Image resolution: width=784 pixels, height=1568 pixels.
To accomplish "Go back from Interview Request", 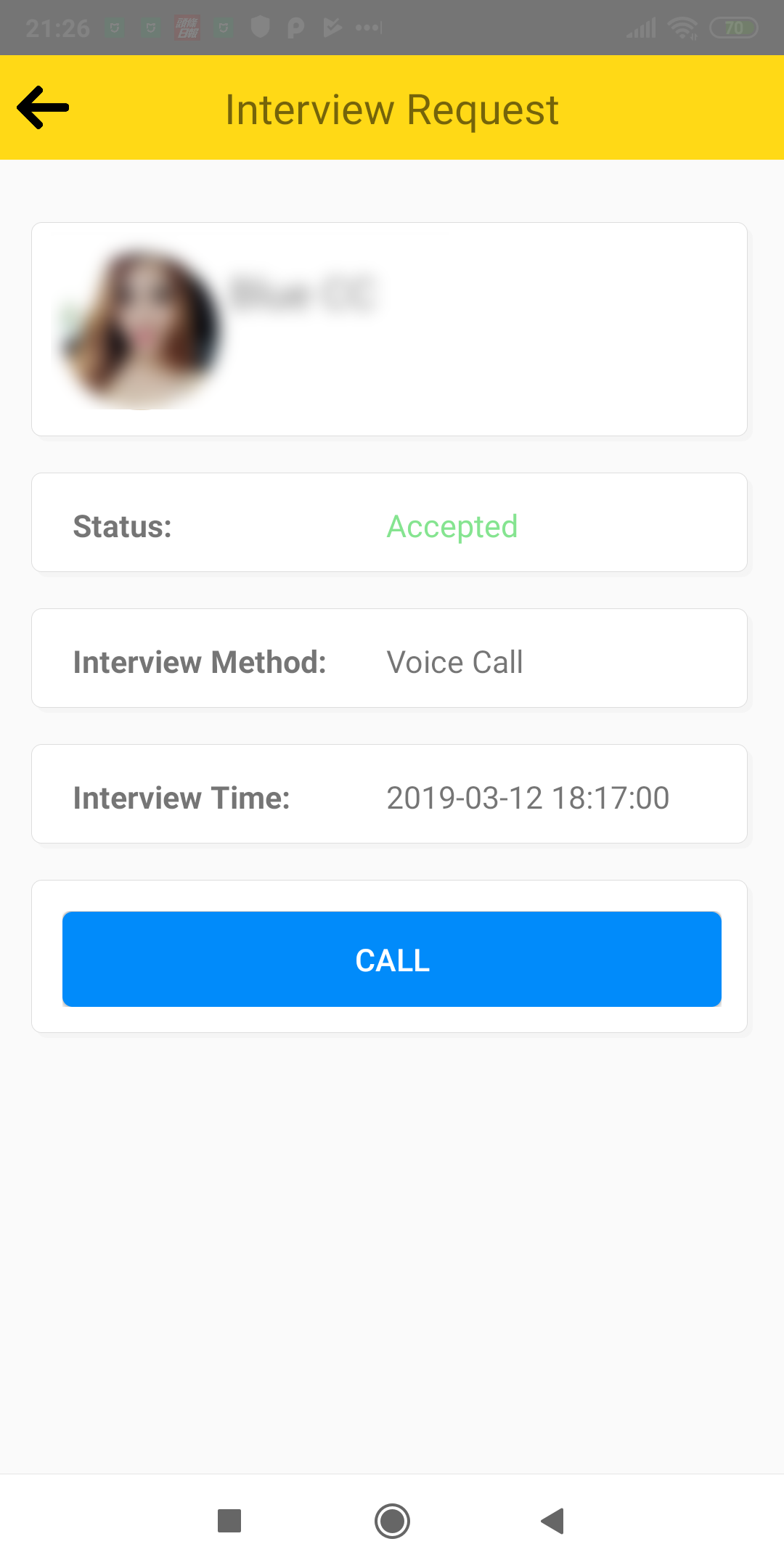I will [x=43, y=107].
